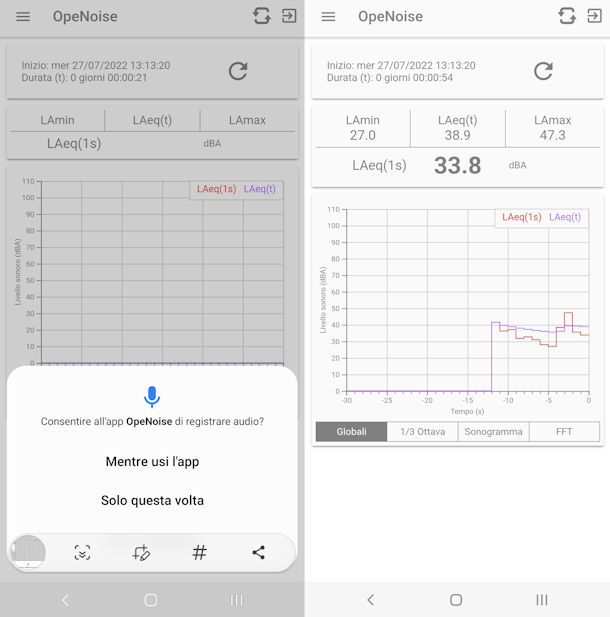The width and height of the screenshot is (610, 617).
Task: Switch to the 1/3 Ottava tab
Action: [x=422, y=432]
